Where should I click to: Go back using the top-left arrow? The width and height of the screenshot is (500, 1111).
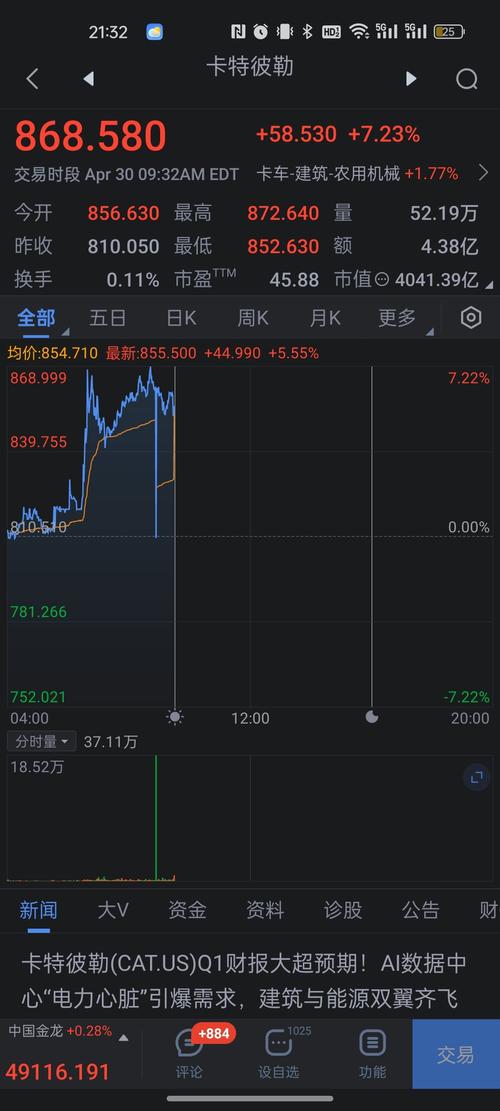click(32, 79)
